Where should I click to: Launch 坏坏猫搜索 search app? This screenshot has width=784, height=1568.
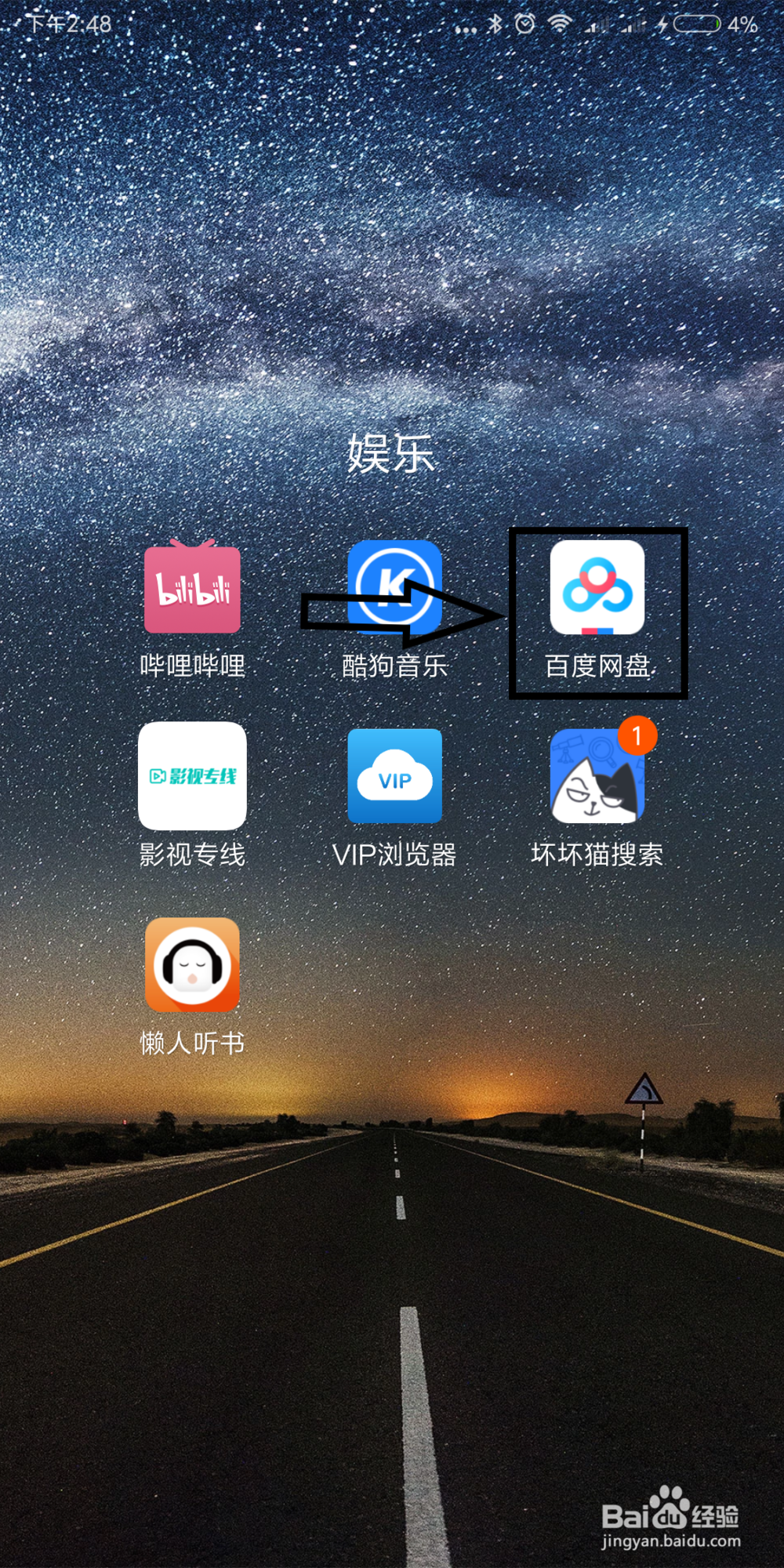597,779
